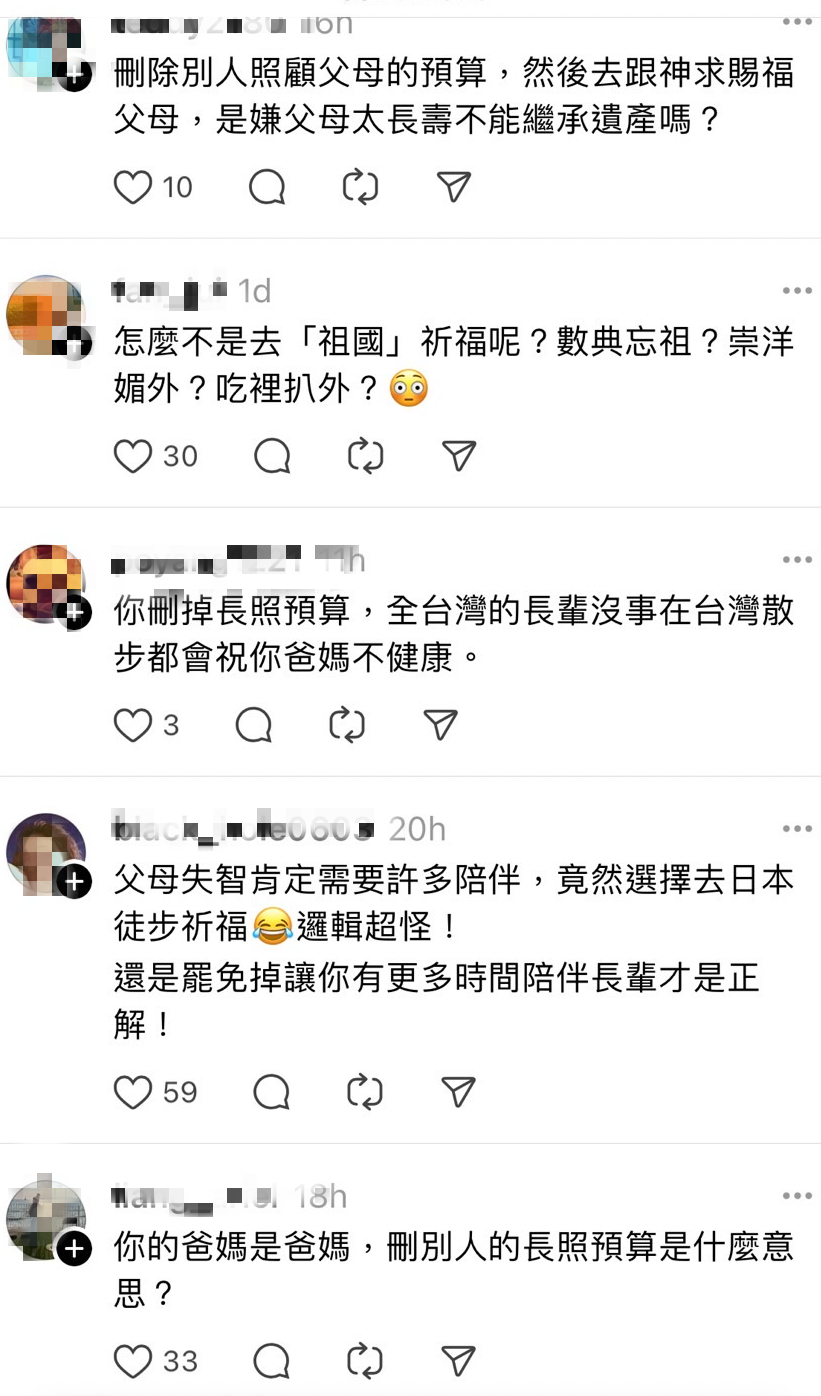This screenshot has height=1396, width=821.
Task: Open profile picture of the 1d commenter
Action: pos(45,315)
